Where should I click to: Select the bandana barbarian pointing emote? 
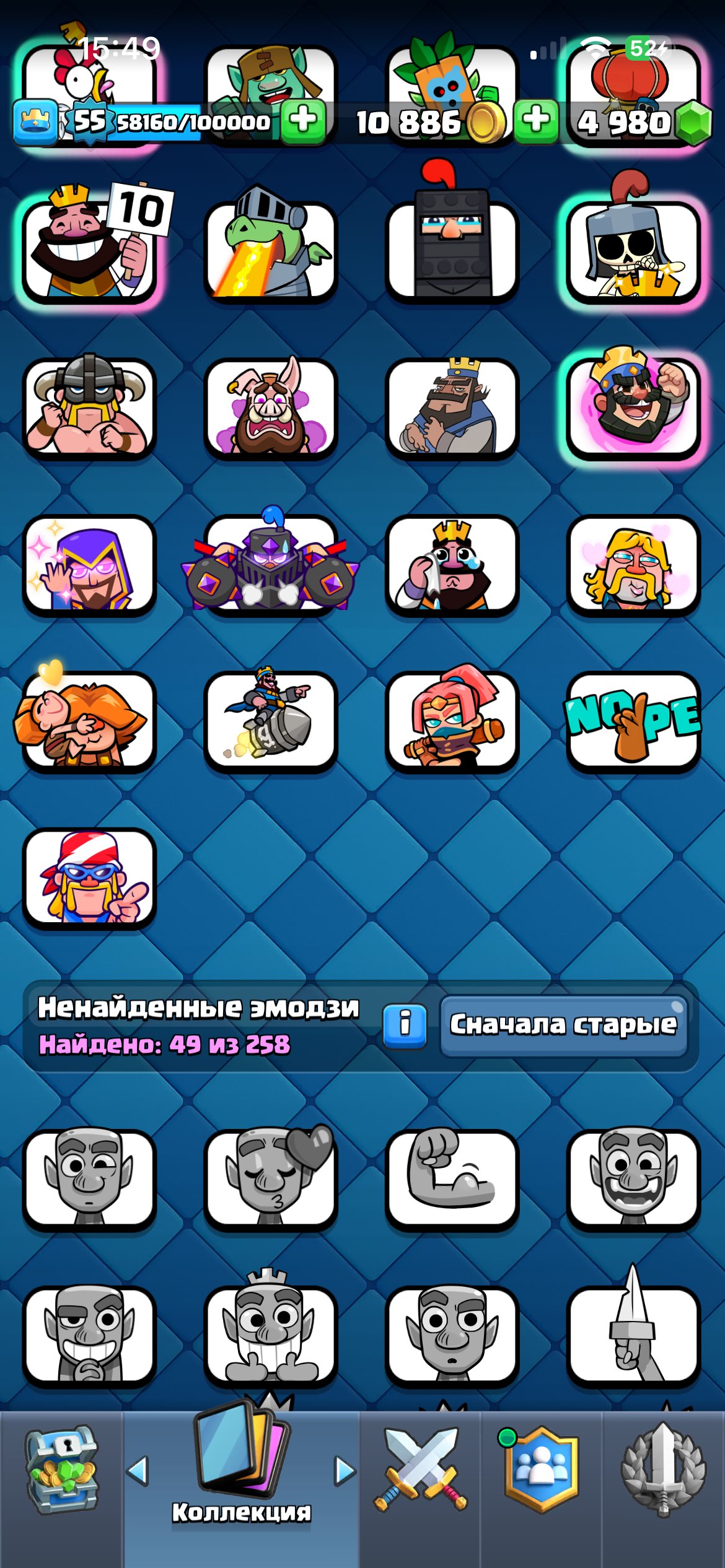point(90,879)
